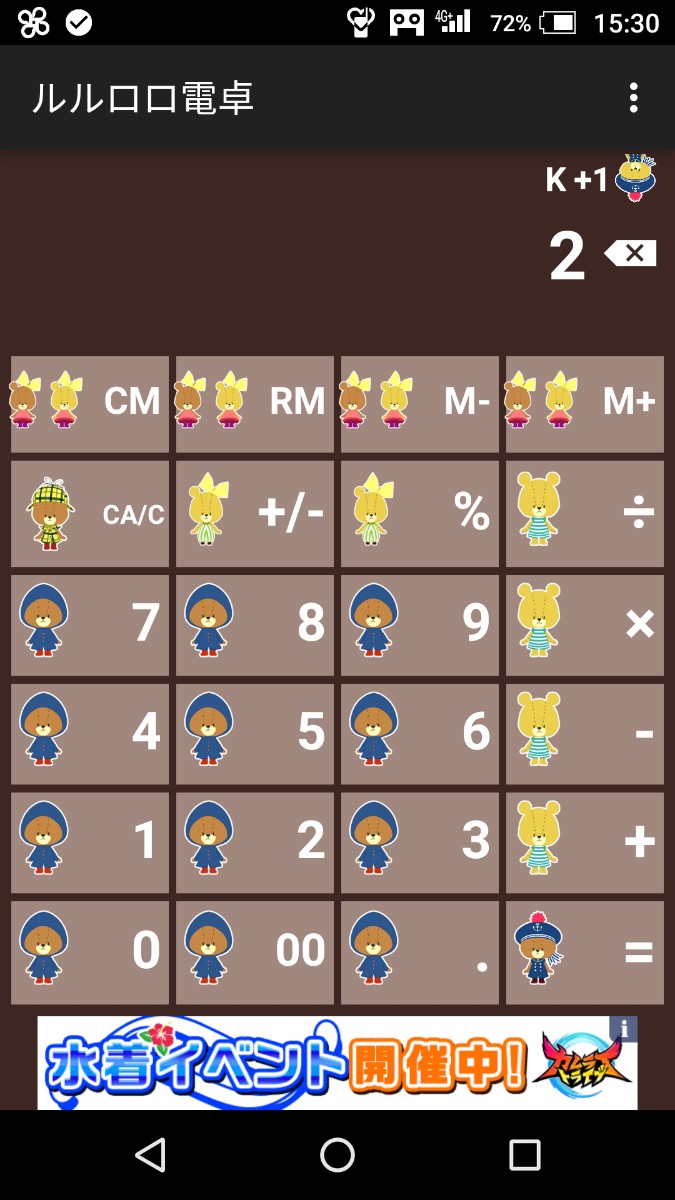The height and width of the screenshot is (1200, 675).
Task: Open the overflow menu
Action: coord(633,98)
